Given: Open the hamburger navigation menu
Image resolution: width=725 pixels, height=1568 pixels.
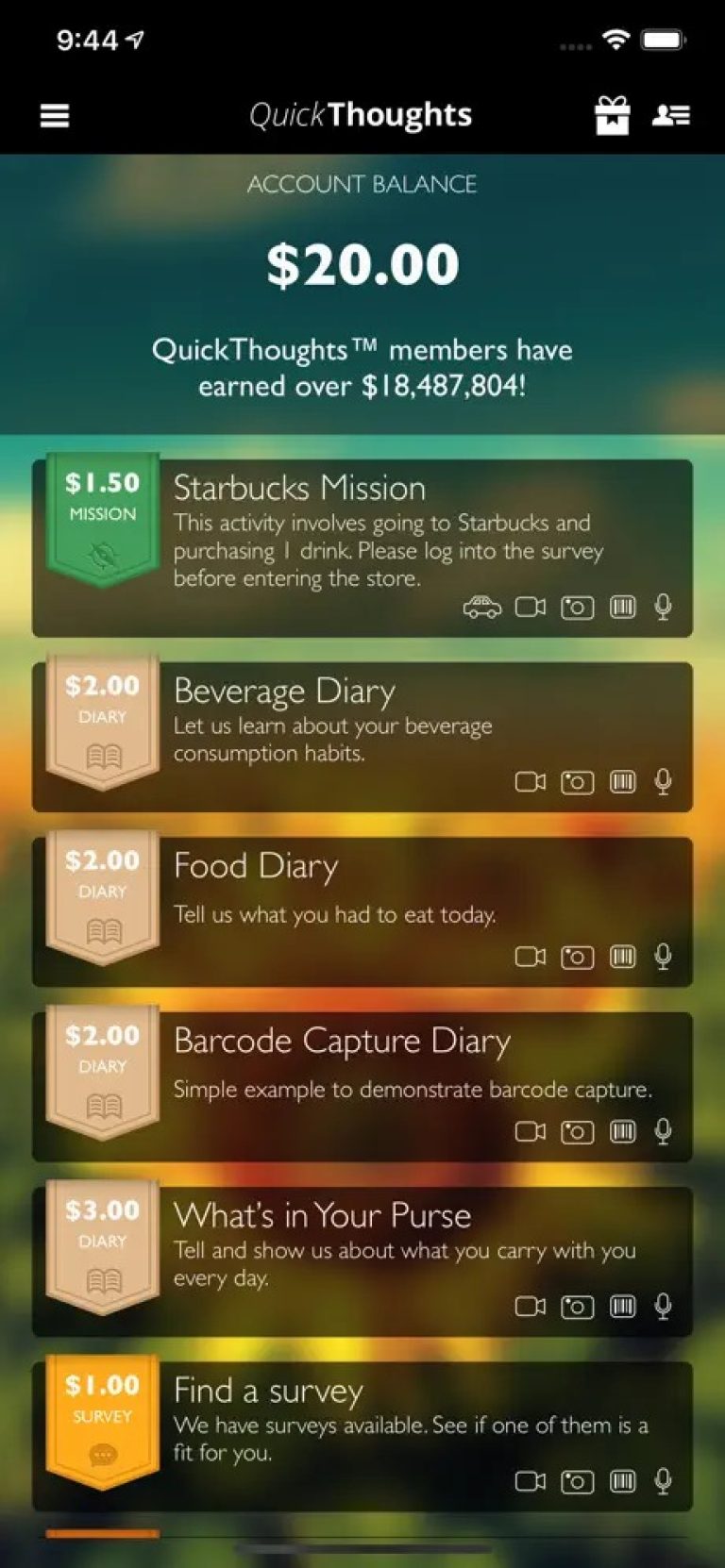Looking at the screenshot, I should (54, 114).
